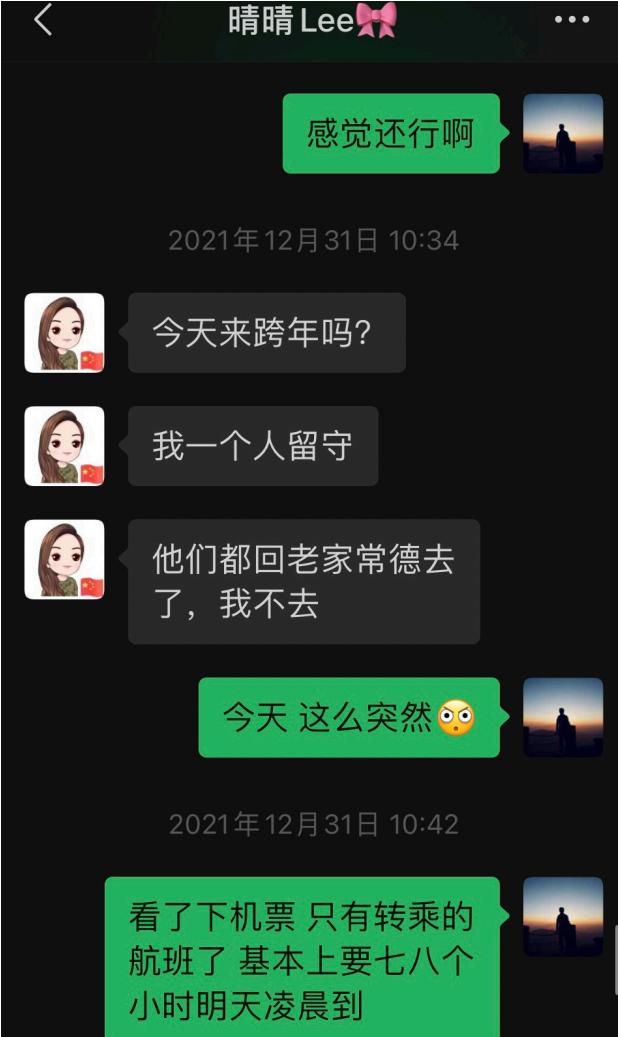This screenshot has height=1037, width=618.
Task: Tap my avatar beside 看了下机票 message
Action: [x=563, y=916]
